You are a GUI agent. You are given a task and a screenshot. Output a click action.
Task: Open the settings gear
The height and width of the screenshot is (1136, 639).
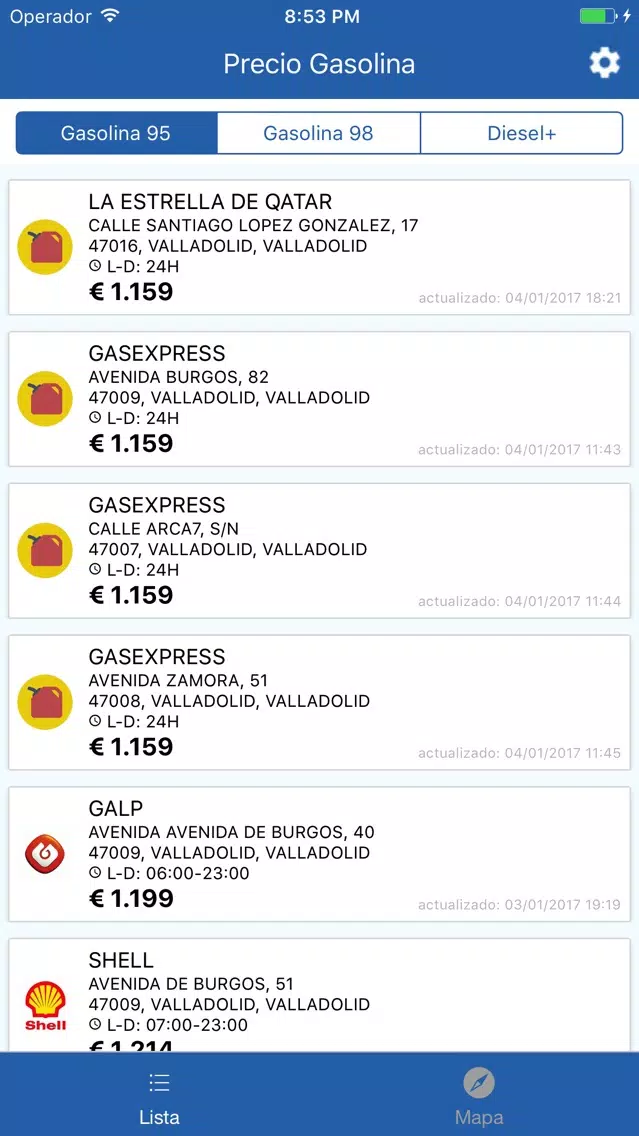604,64
